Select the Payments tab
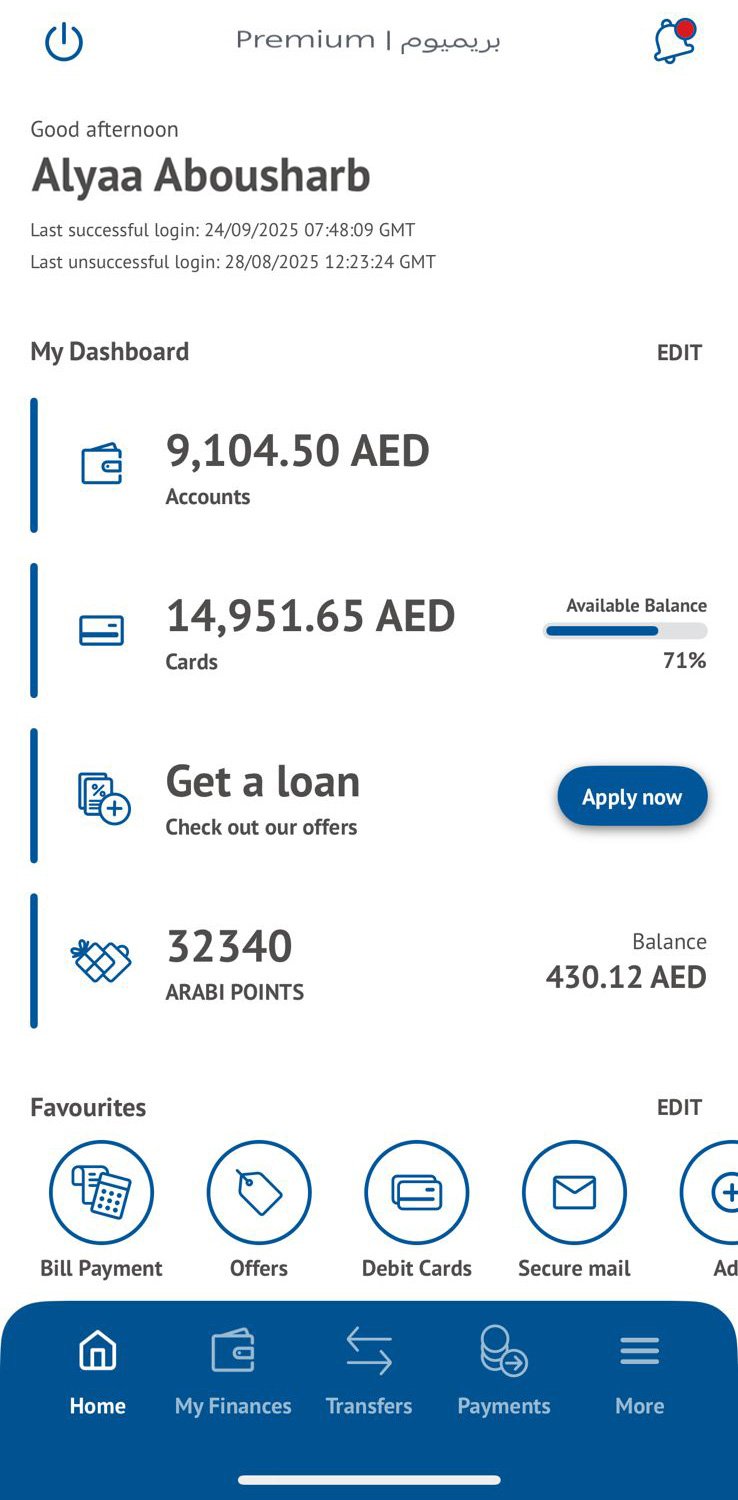The width and height of the screenshot is (738, 1500). (x=504, y=1372)
